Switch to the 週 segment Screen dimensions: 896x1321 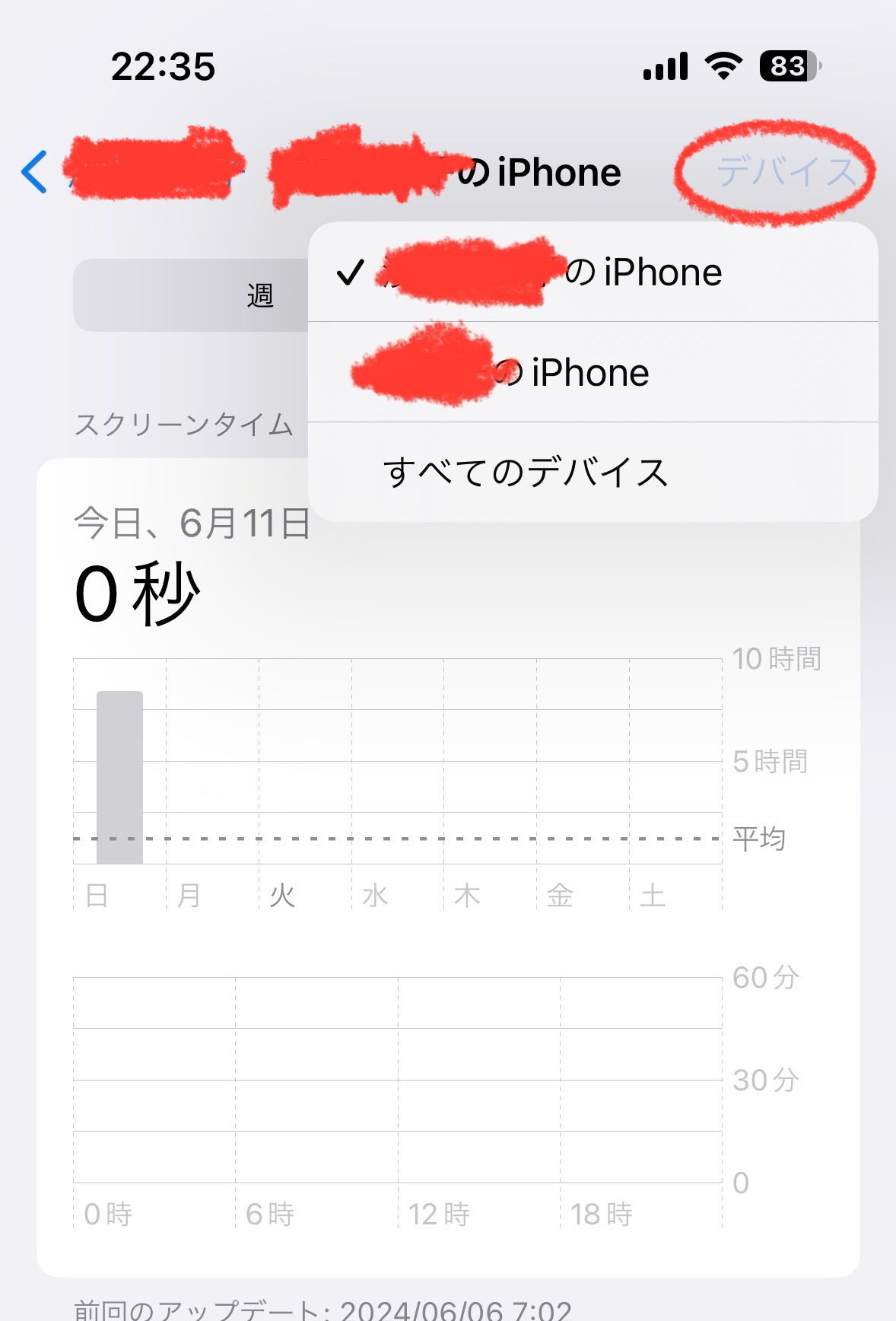click(259, 295)
